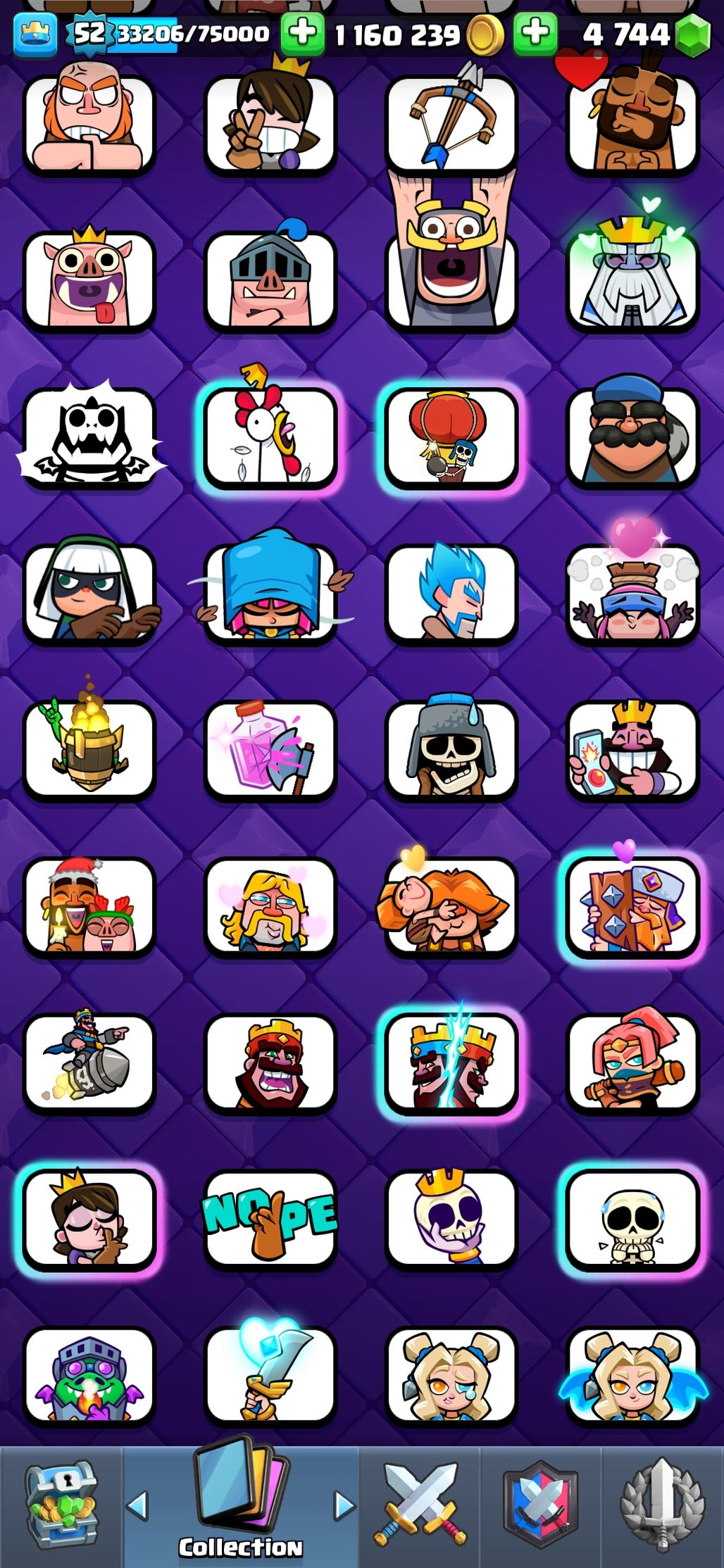Select the pink rage potion emote

tap(270, 750)
